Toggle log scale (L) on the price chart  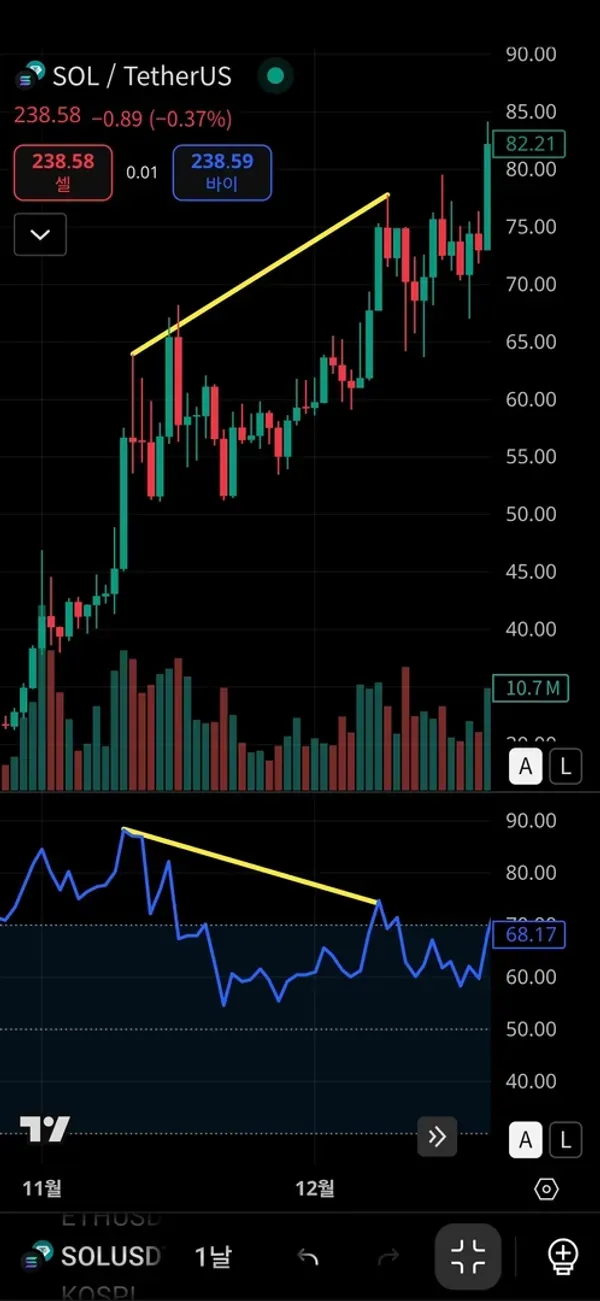(x=565, y=767)
